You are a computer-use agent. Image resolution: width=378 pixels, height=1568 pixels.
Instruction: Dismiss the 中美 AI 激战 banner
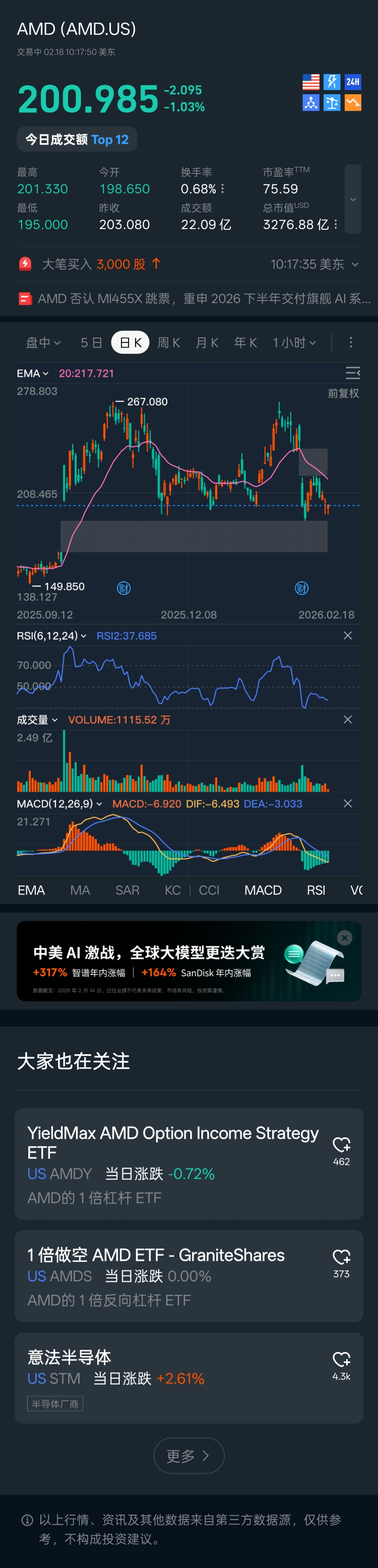point(345,937)
